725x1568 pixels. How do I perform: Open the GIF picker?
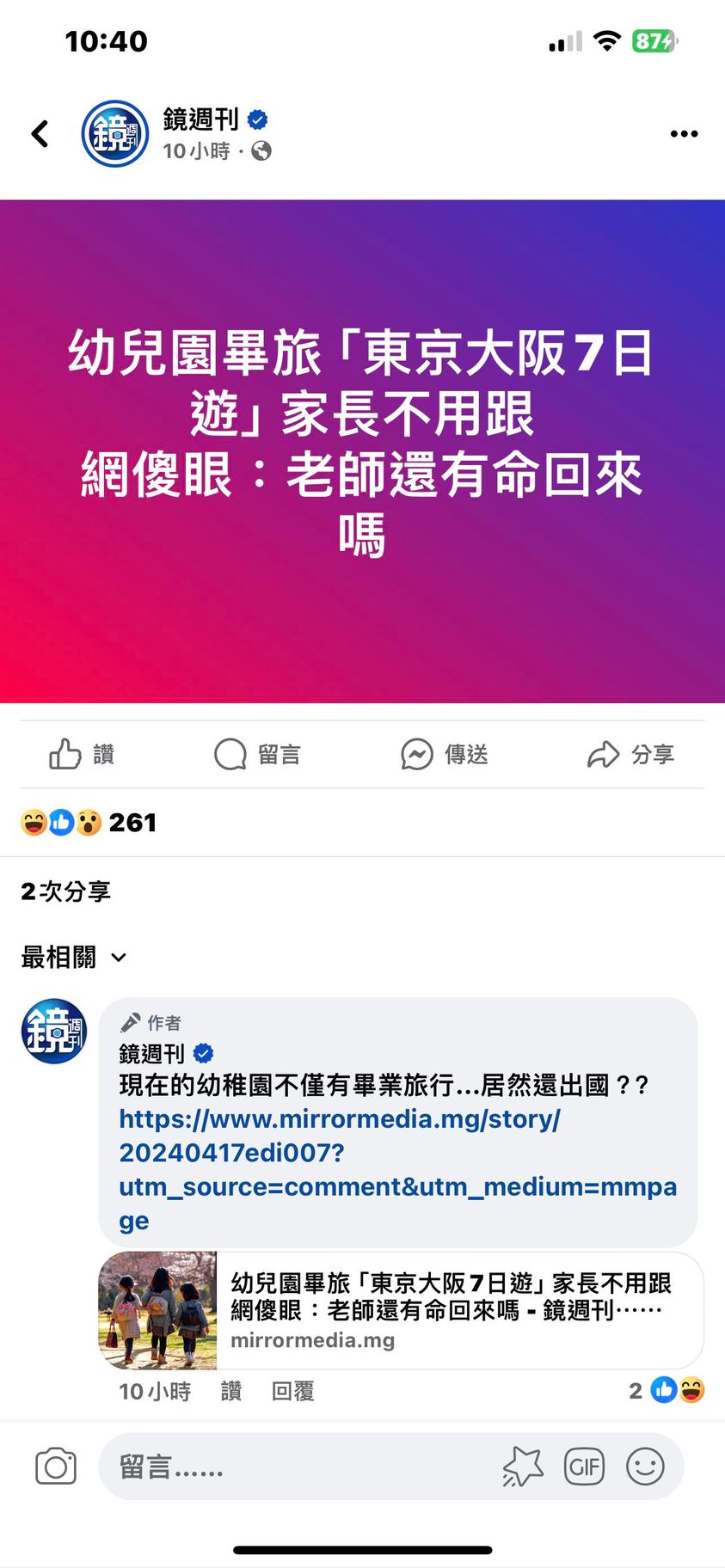[584, 1467]
